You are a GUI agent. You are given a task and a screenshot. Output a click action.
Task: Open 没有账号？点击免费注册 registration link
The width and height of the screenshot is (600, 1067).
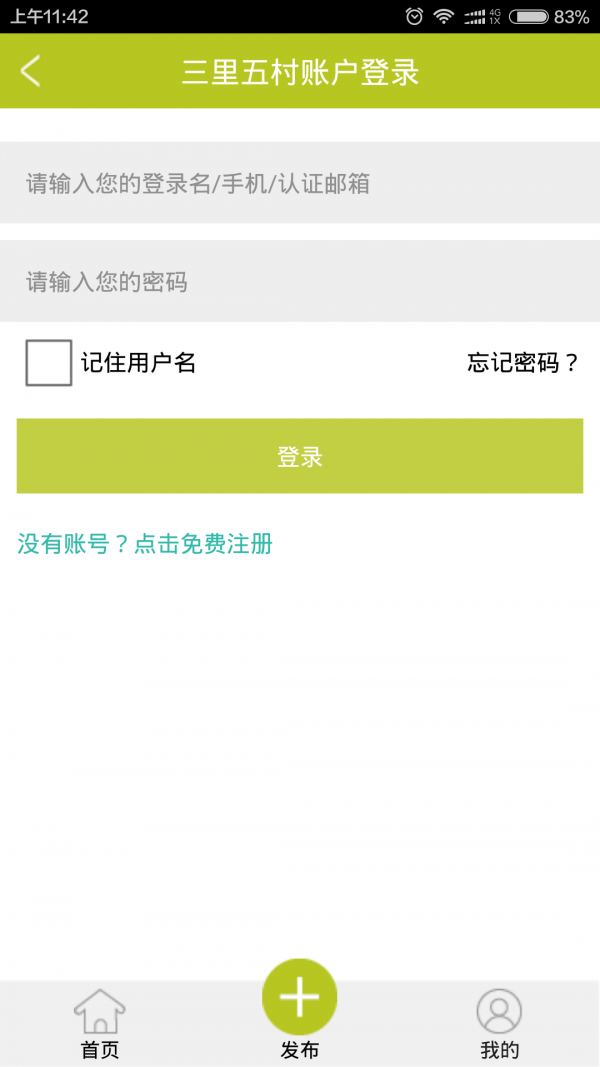[145, 544]
